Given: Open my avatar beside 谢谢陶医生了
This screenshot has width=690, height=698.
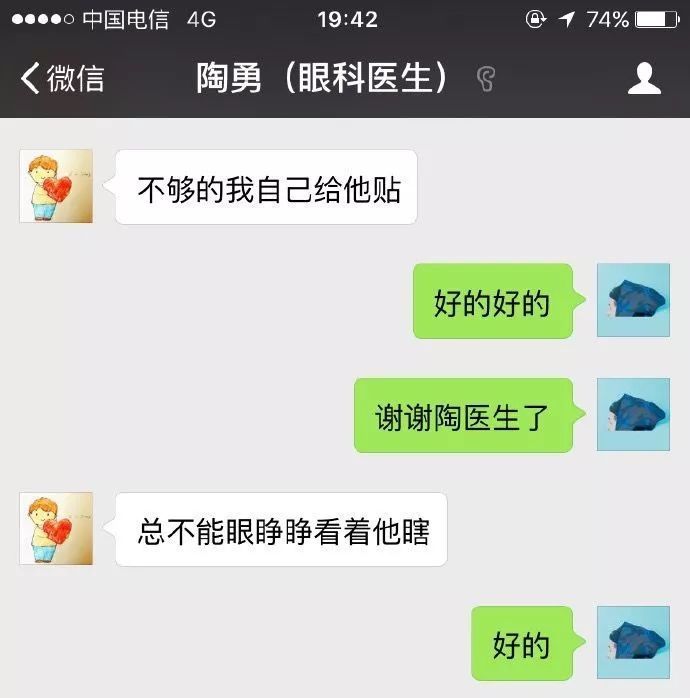Looking at the screenshot, I should [633, 415].
